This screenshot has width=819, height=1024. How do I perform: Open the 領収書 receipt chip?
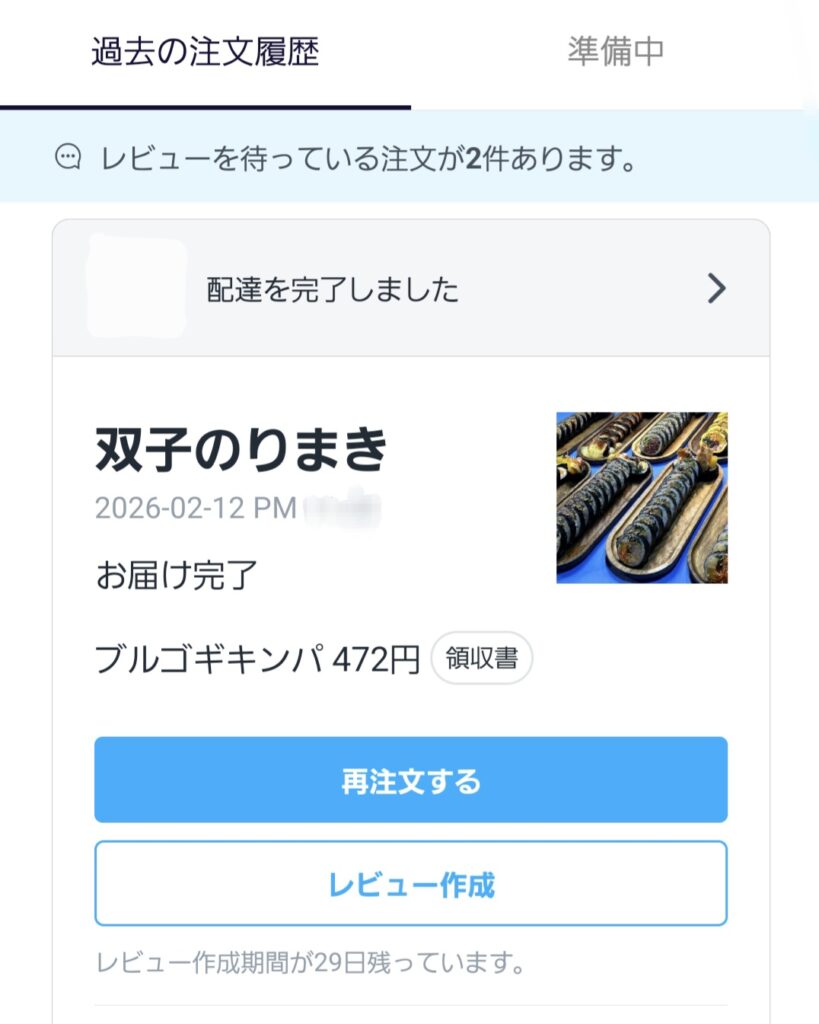(481, 660)
